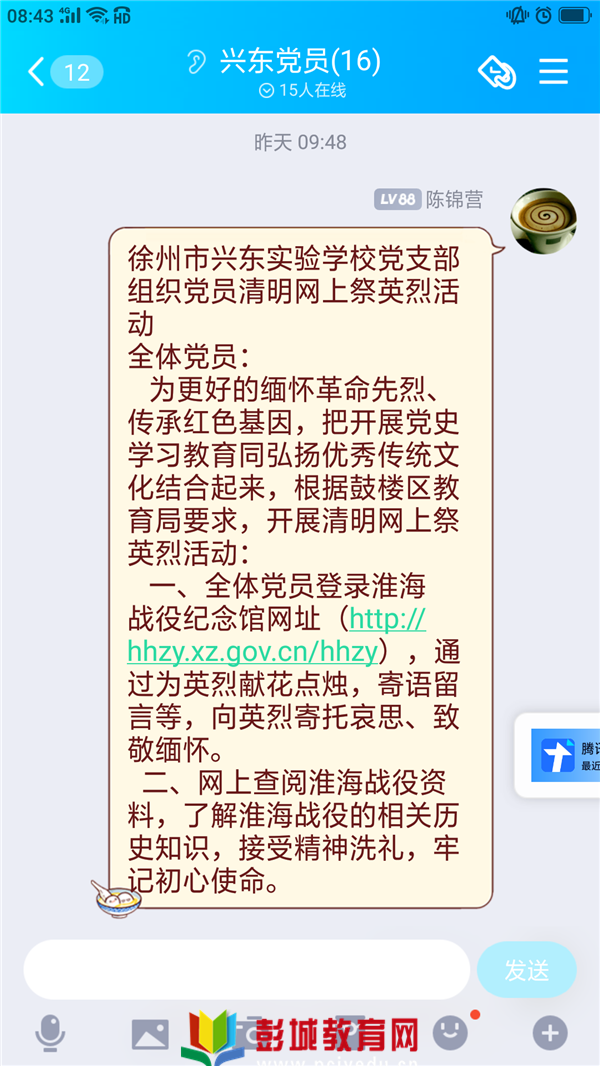Screen dimensions: 600x1066
Task: Tap the 发送 send button
Action: [x=526, y=970]
